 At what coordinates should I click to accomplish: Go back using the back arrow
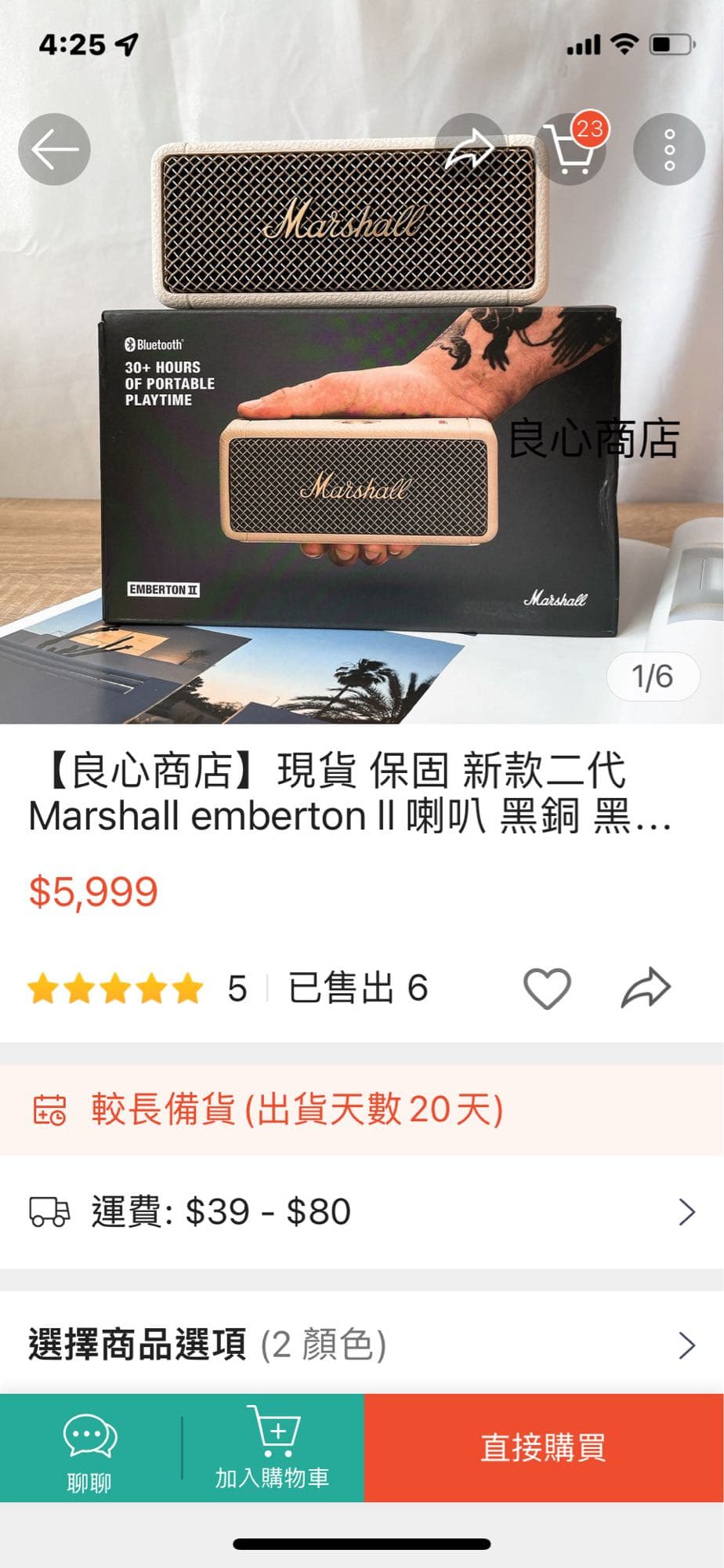pyautogui.click(x=55, y=148)
